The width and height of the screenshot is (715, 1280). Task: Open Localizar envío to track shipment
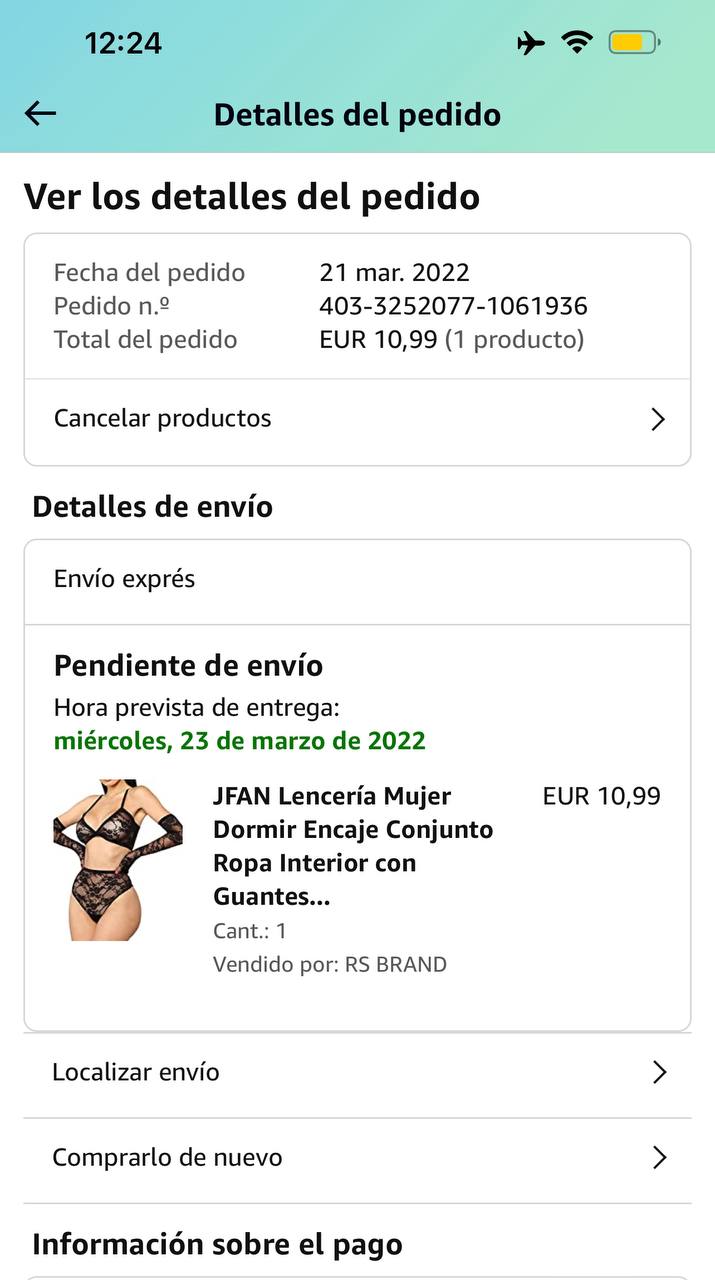pyautogui.click(x=357, y=1073)
